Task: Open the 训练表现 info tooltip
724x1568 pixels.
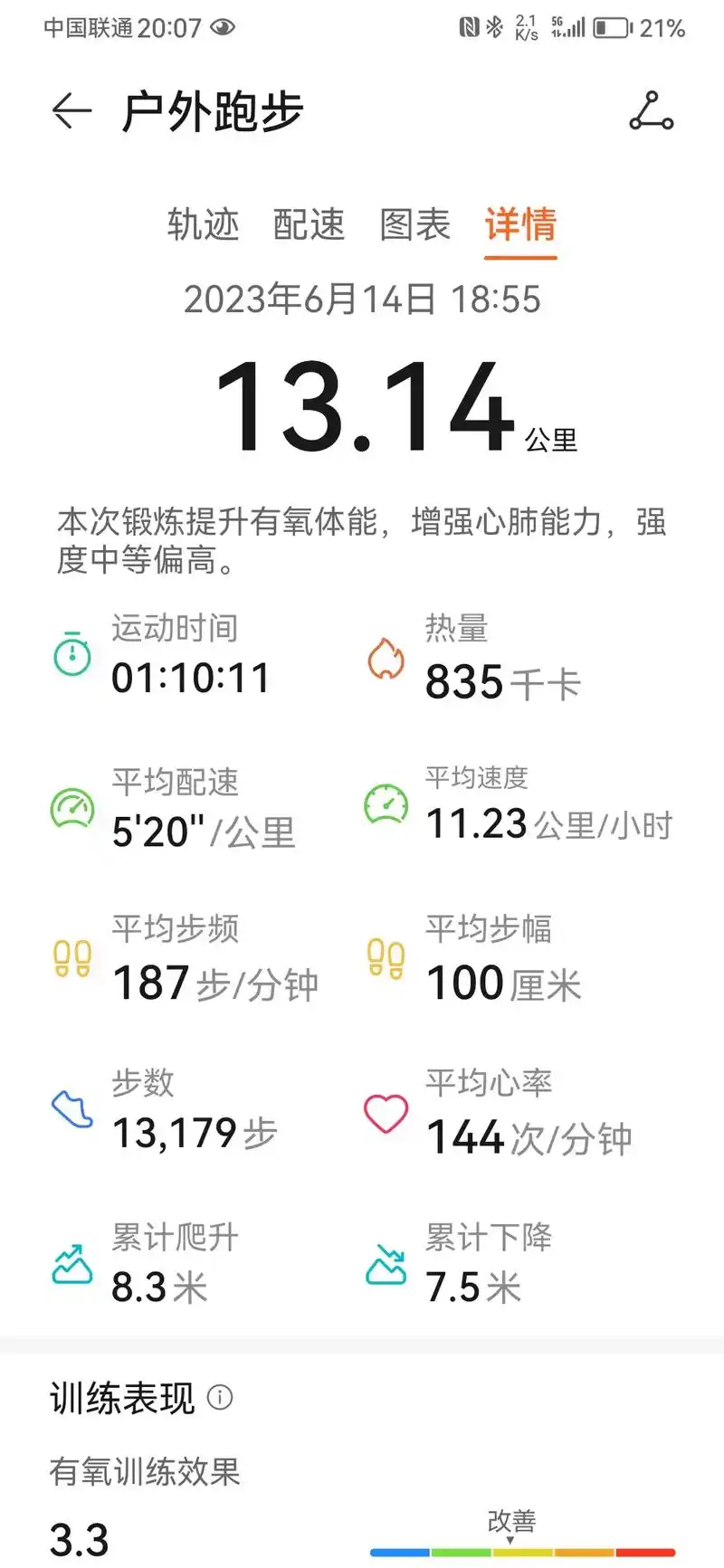Action: (220, 1398)
